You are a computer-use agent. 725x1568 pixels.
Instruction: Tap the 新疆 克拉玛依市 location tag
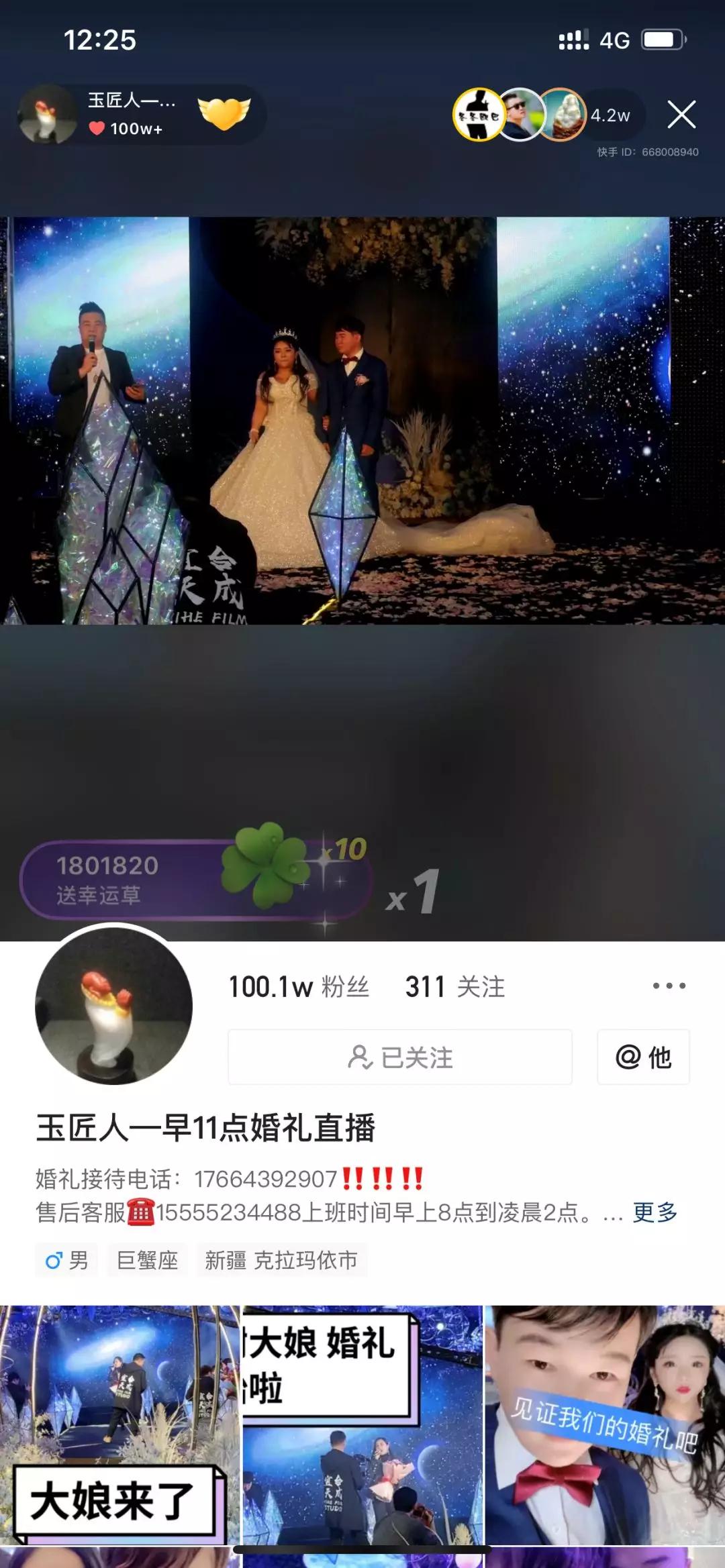282,1259
